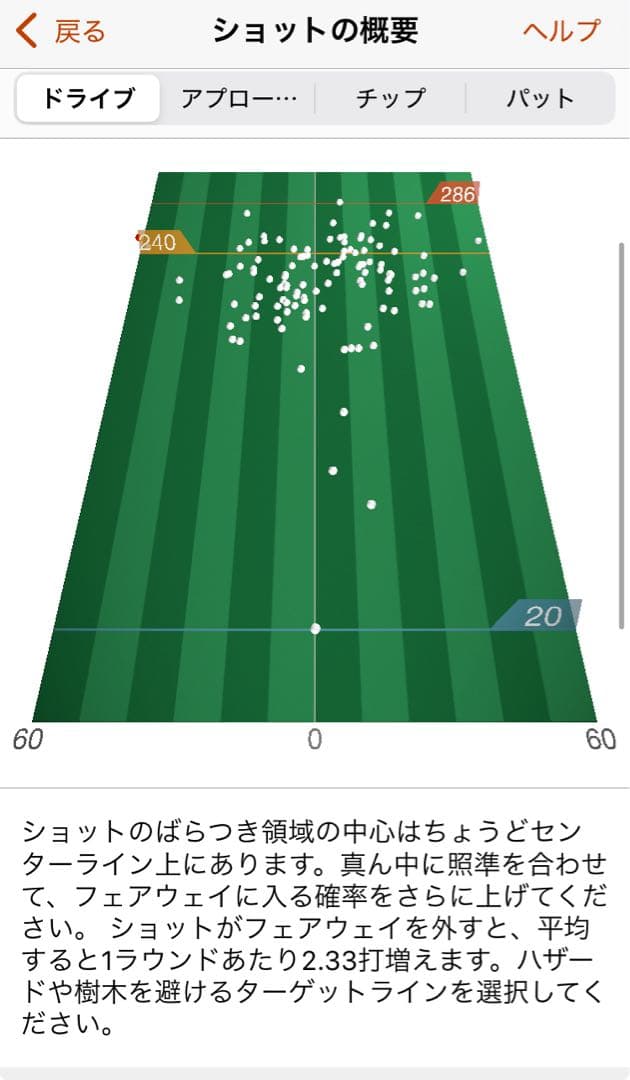Switch to the パット tab
The width and height of the screenshot is (630, 1080).
(540, 98)
